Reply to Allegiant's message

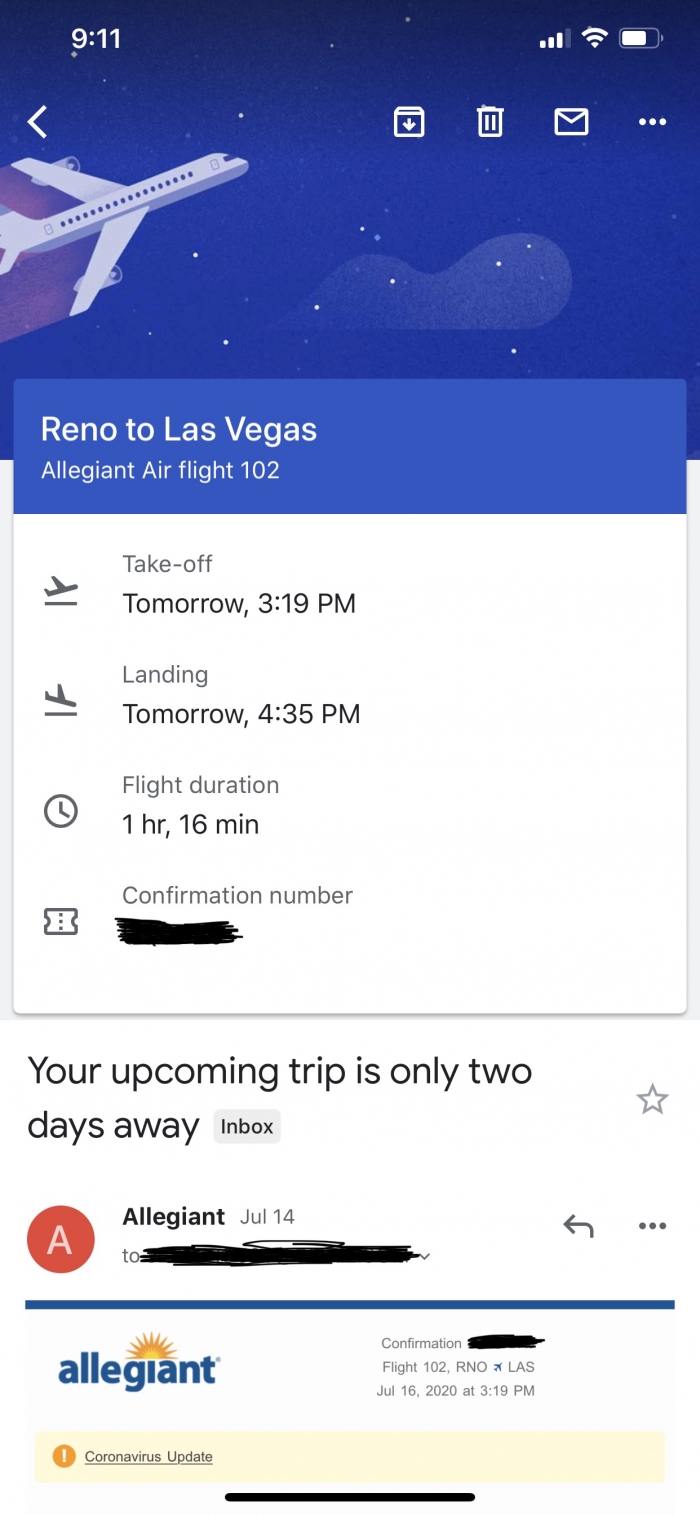(578, 1225)
